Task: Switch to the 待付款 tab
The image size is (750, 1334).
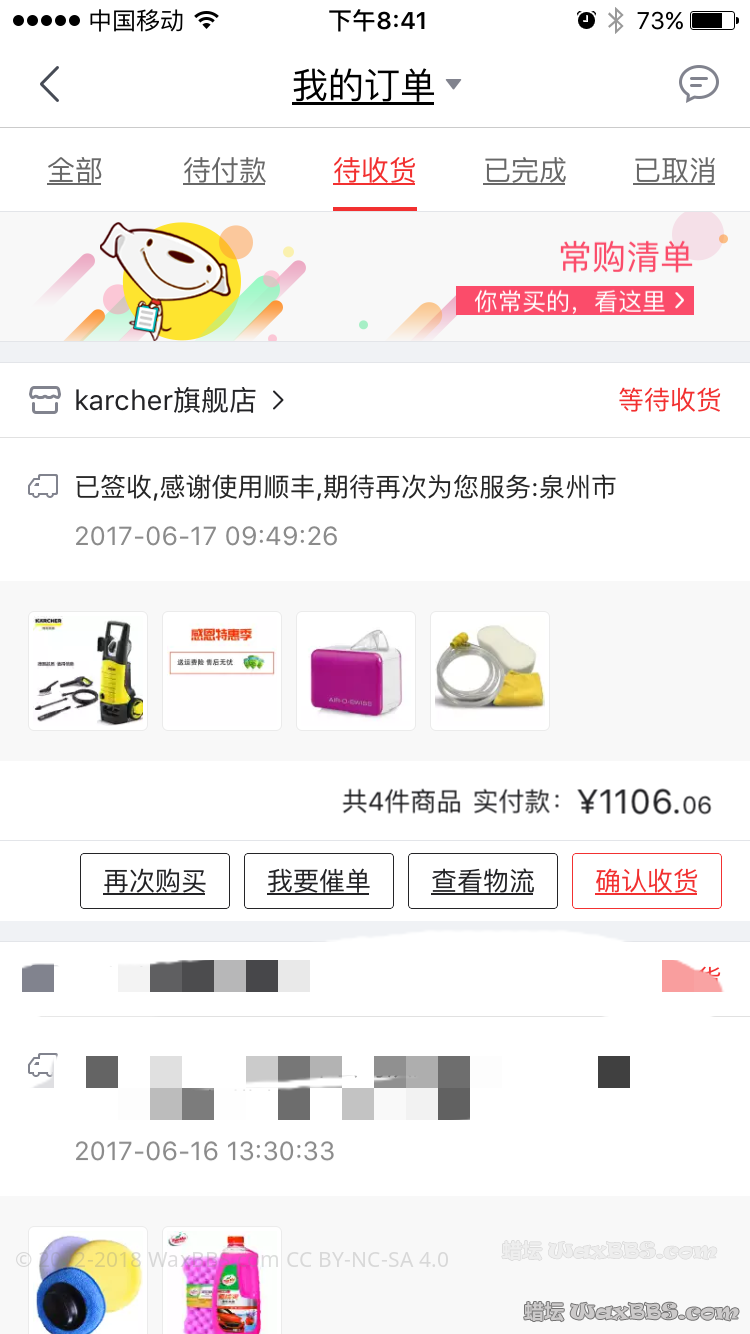Action: pyautogui.click(x=224, y=171)
